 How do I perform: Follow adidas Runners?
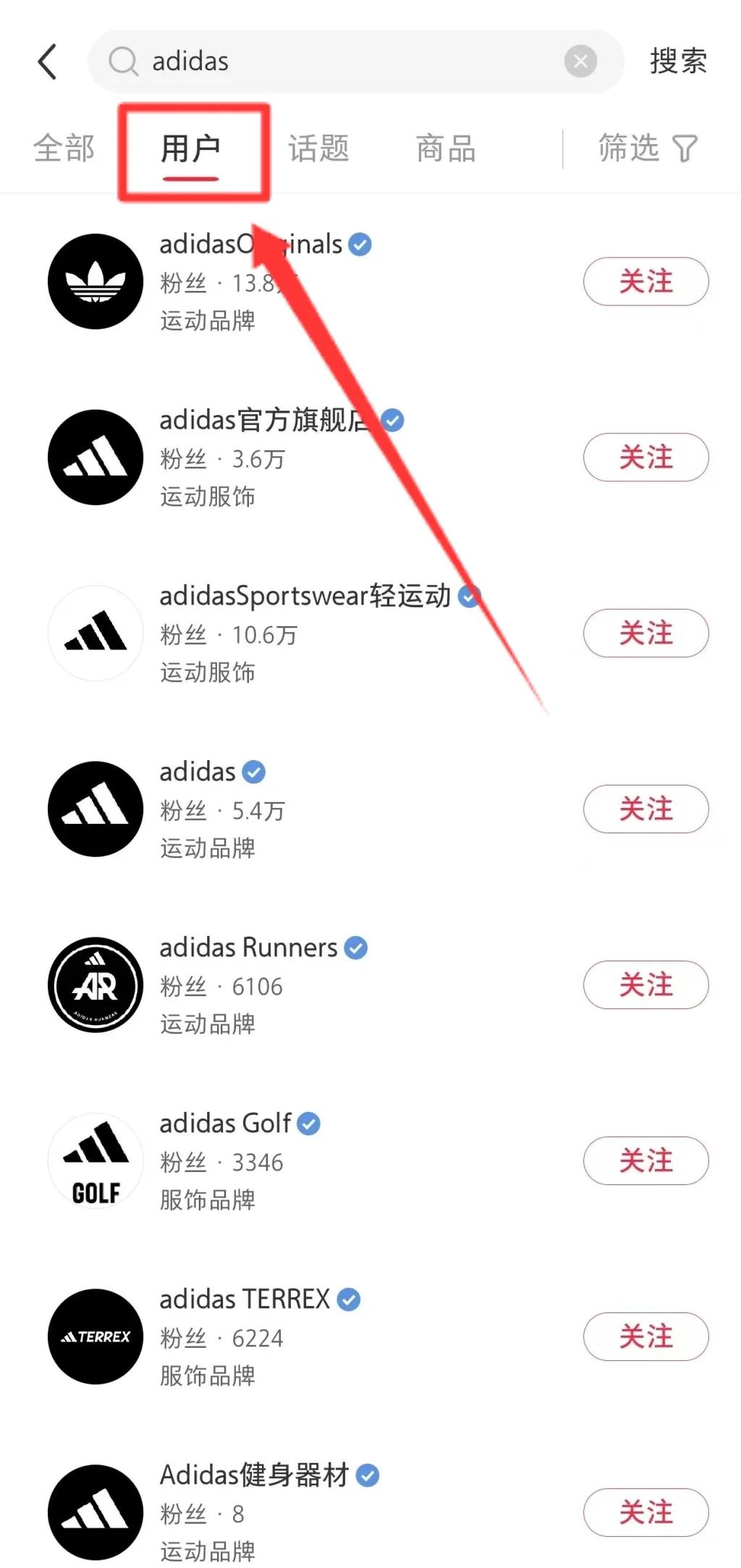(645, 985)
